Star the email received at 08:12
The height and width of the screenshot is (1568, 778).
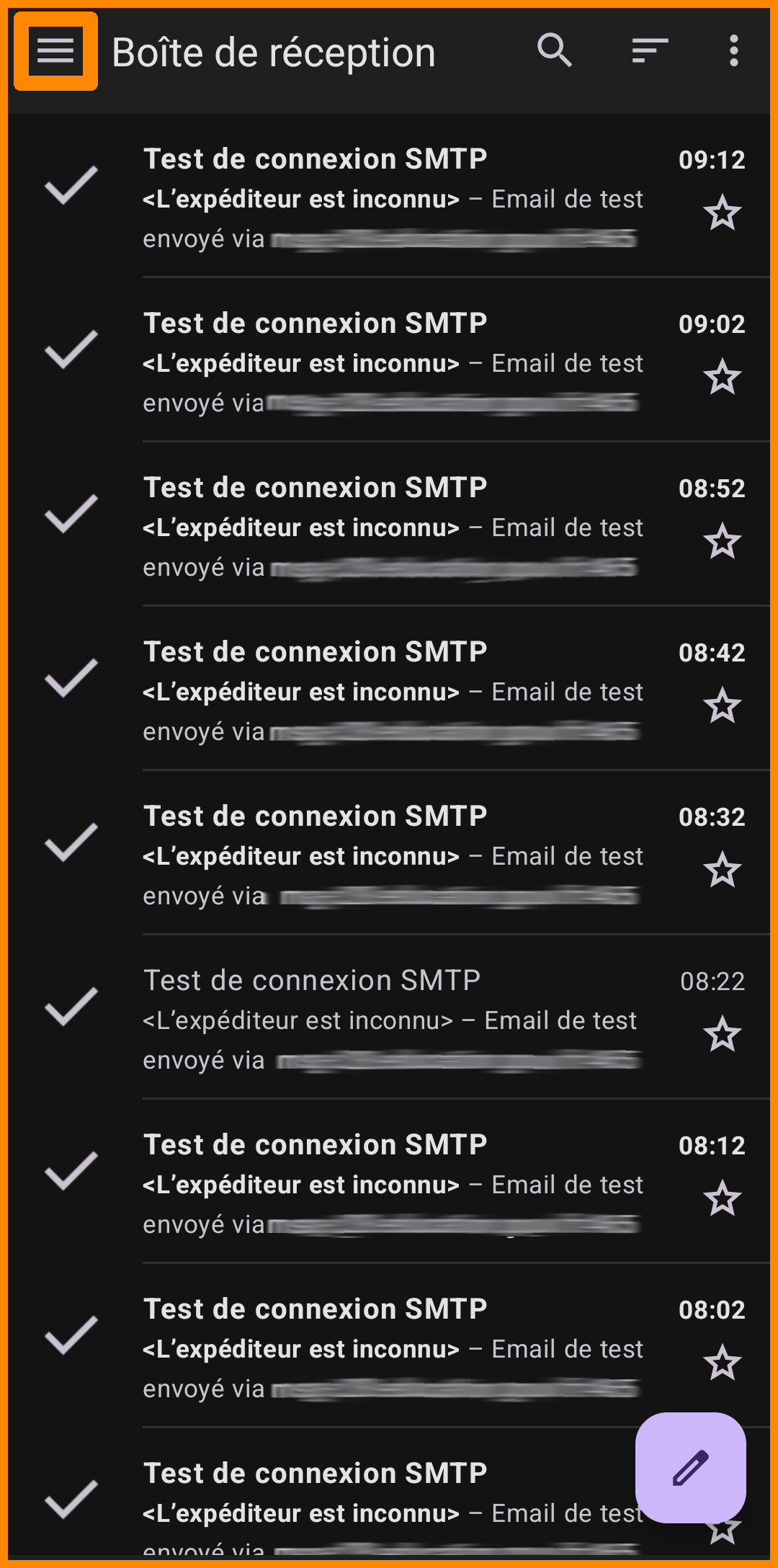coord(722,1199)
